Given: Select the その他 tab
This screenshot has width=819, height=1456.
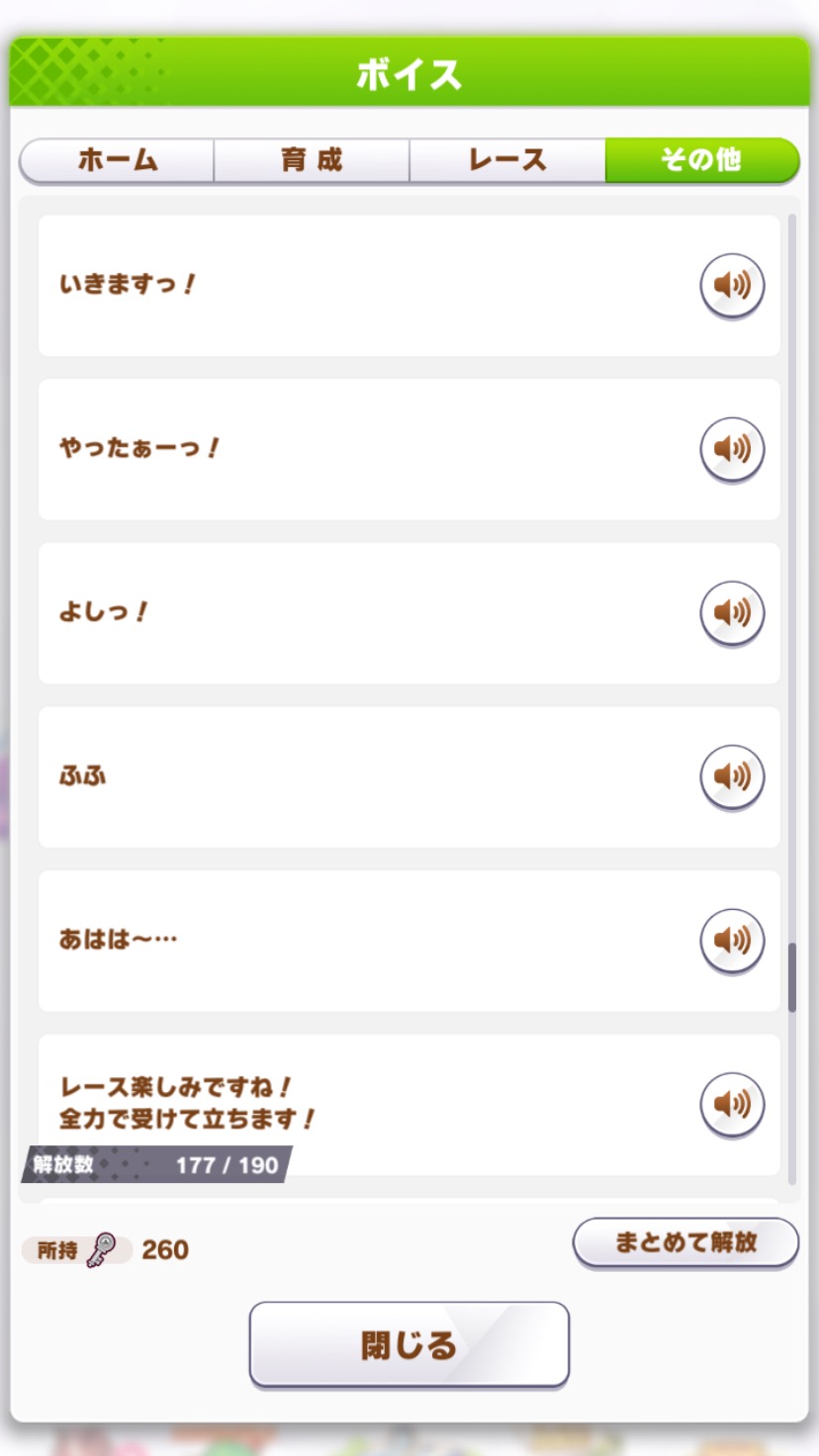Looking at the screenshot, I should pos(701,160).
